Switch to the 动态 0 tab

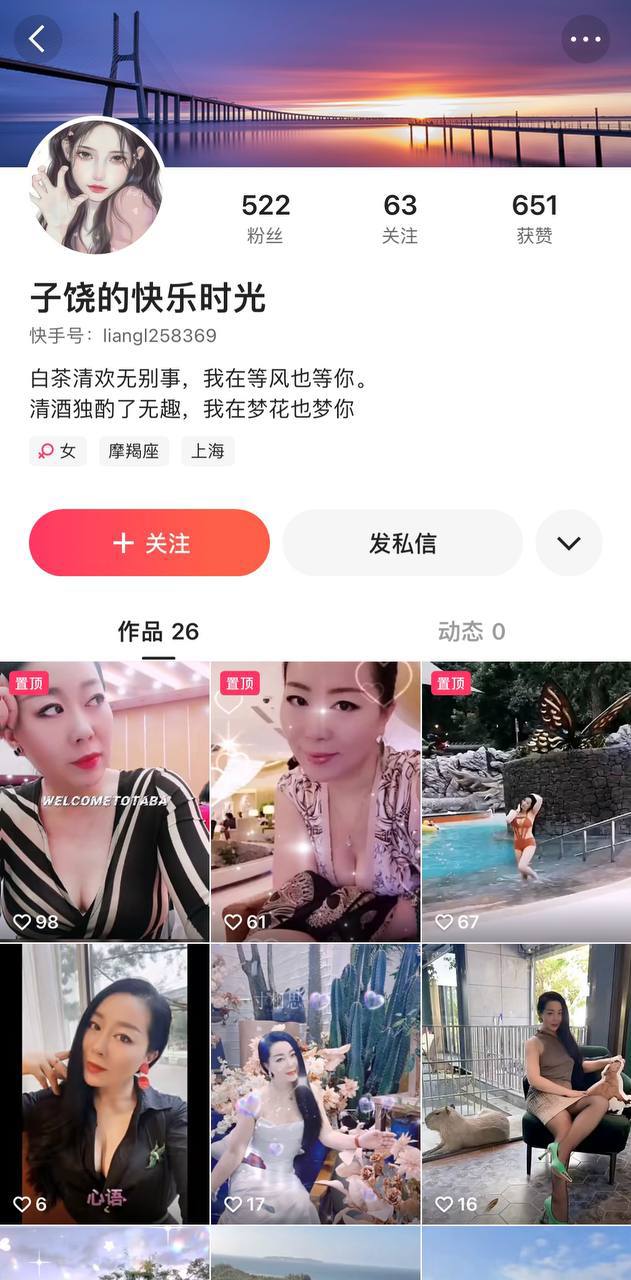coord(471,631)
